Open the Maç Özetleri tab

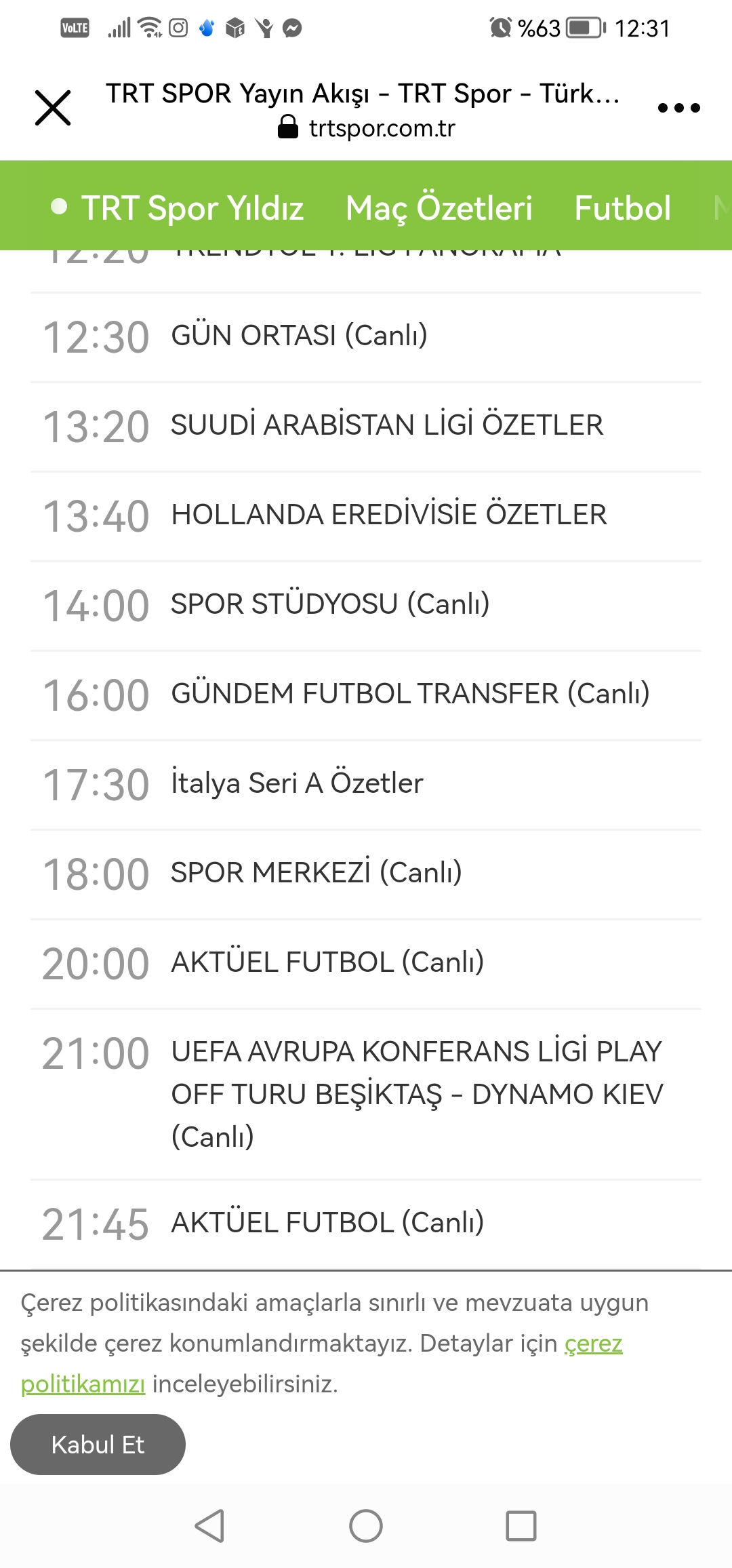439,208
